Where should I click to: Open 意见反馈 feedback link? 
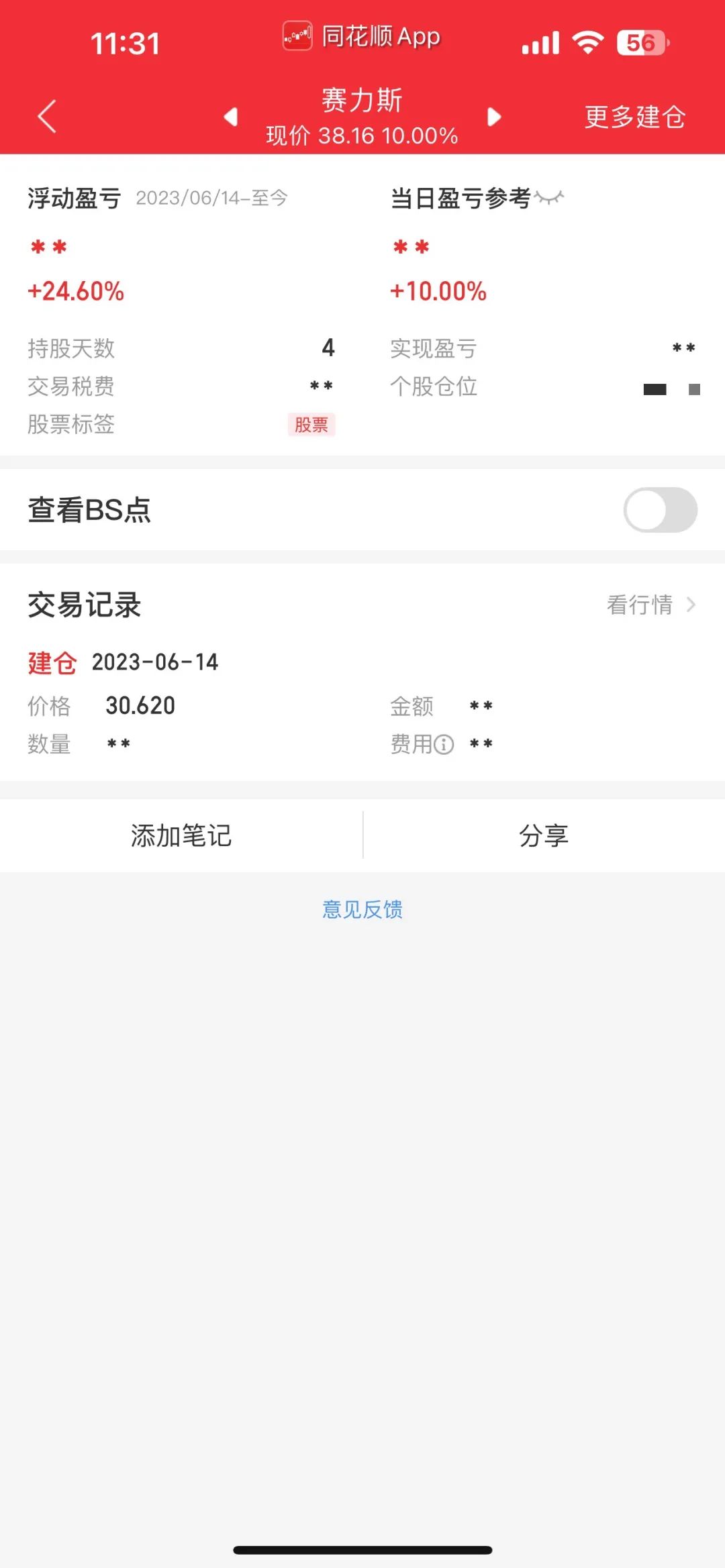click(361, 908)
